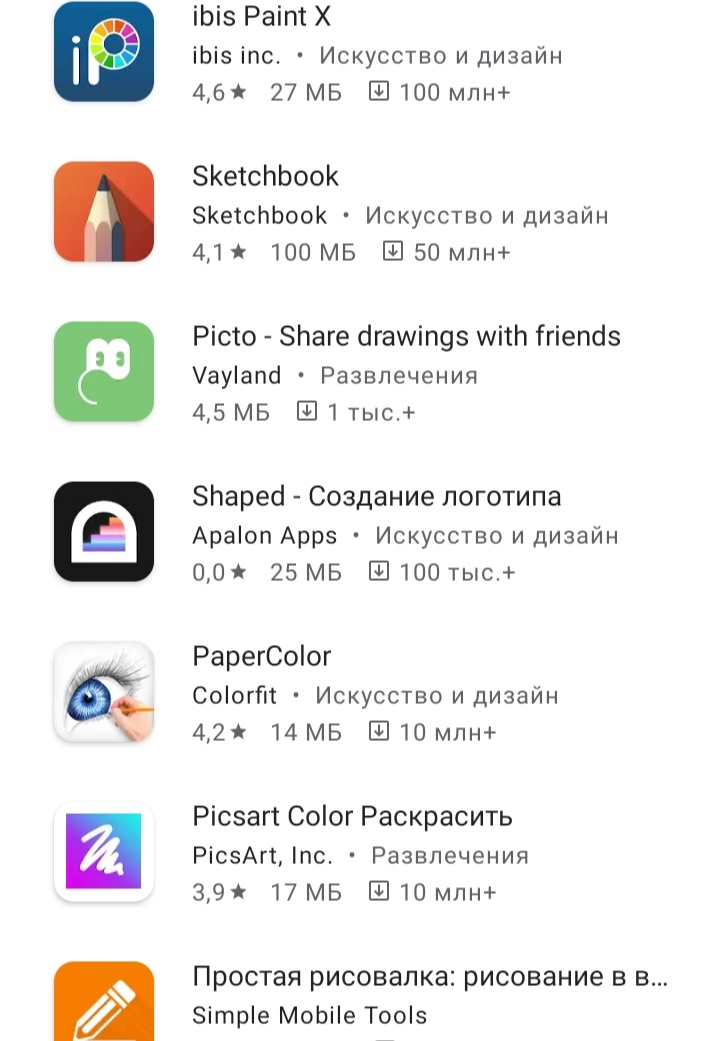Open Простая рисовалка by Simple Mobile Tools
Screen dimensions: 720x1041
click(x=429, y=976)
